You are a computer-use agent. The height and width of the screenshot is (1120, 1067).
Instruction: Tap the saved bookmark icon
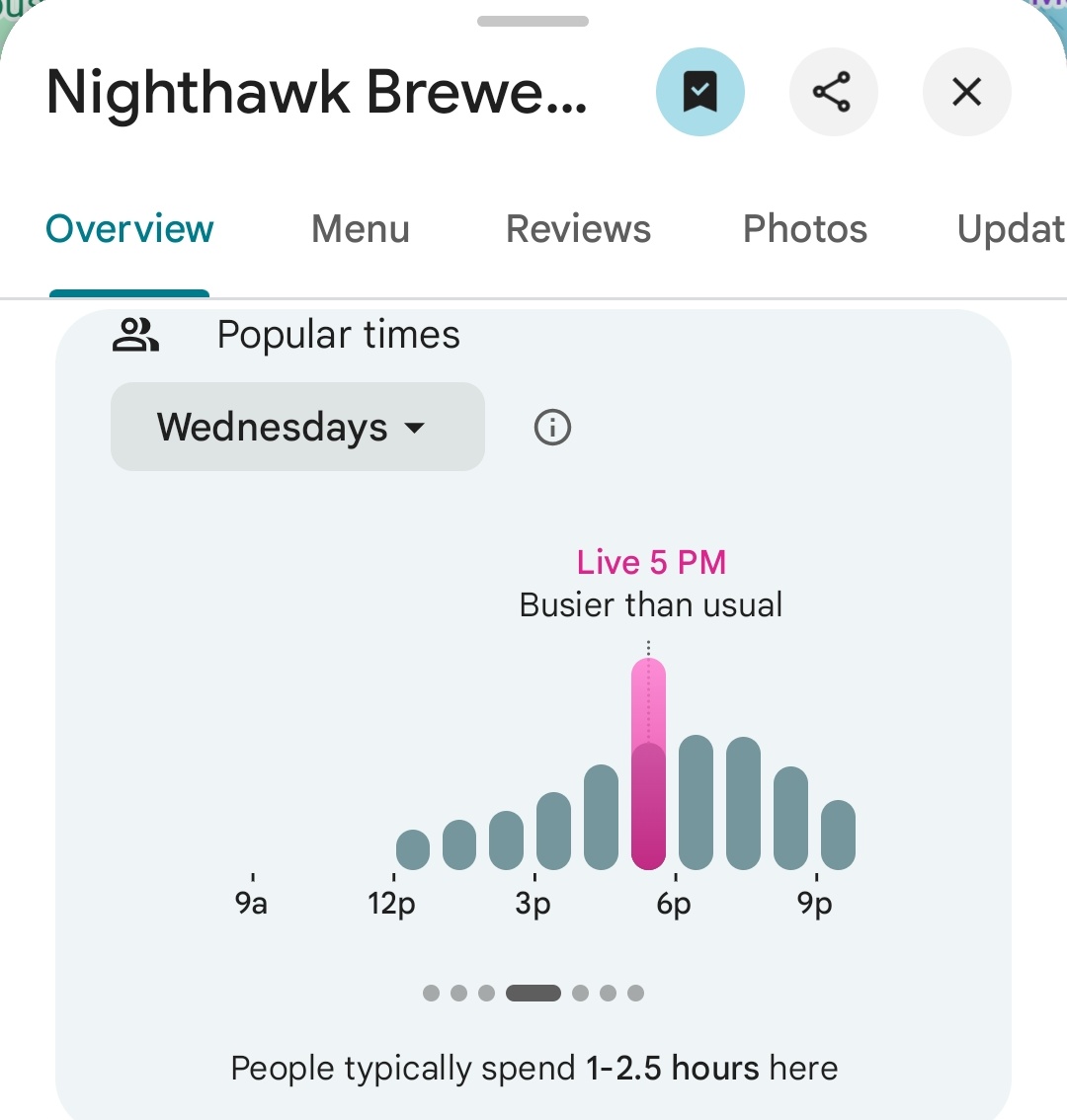pos(699,93)
